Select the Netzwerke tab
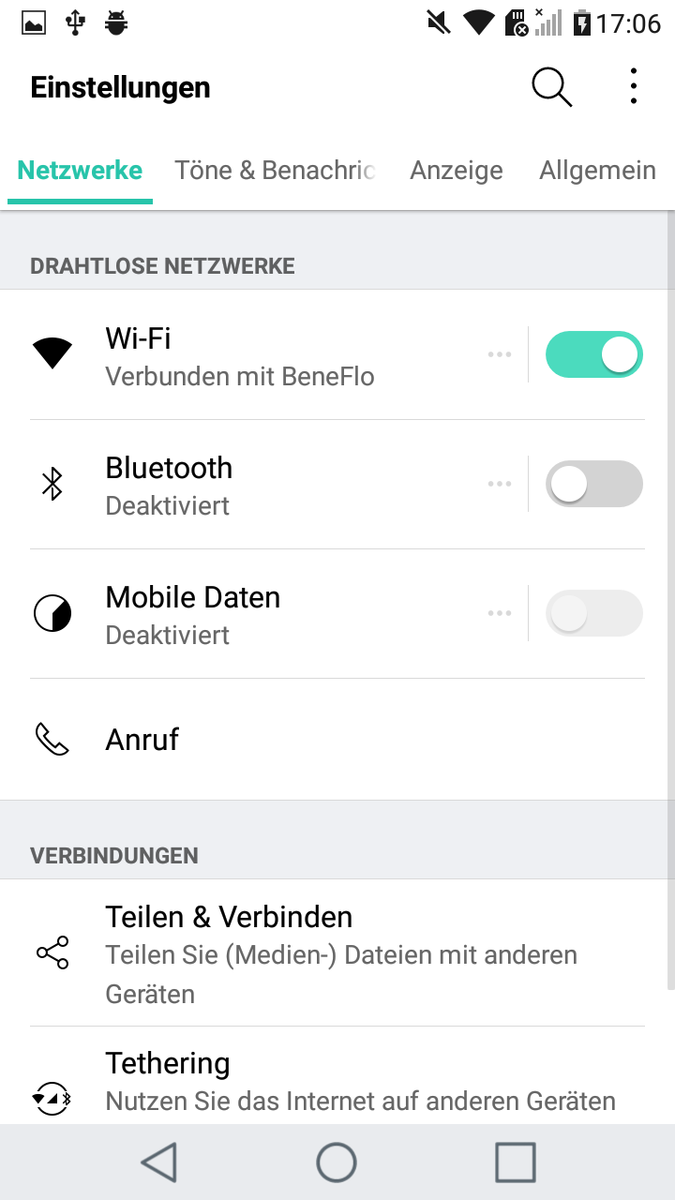Viewport: 675px width, 1200px height. coord(80,170)
